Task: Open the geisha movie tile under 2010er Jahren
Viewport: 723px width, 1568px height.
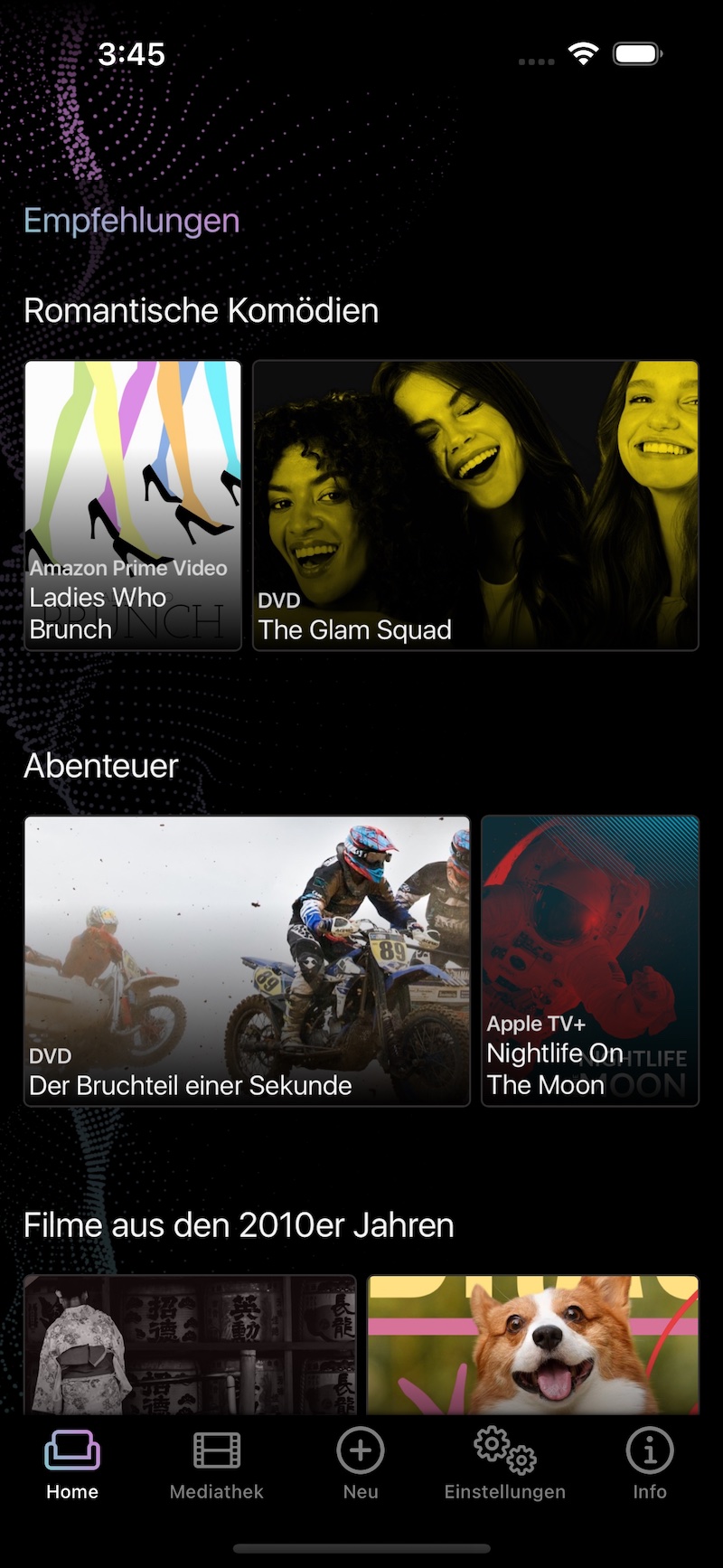Action: [x=190, y=1344]
